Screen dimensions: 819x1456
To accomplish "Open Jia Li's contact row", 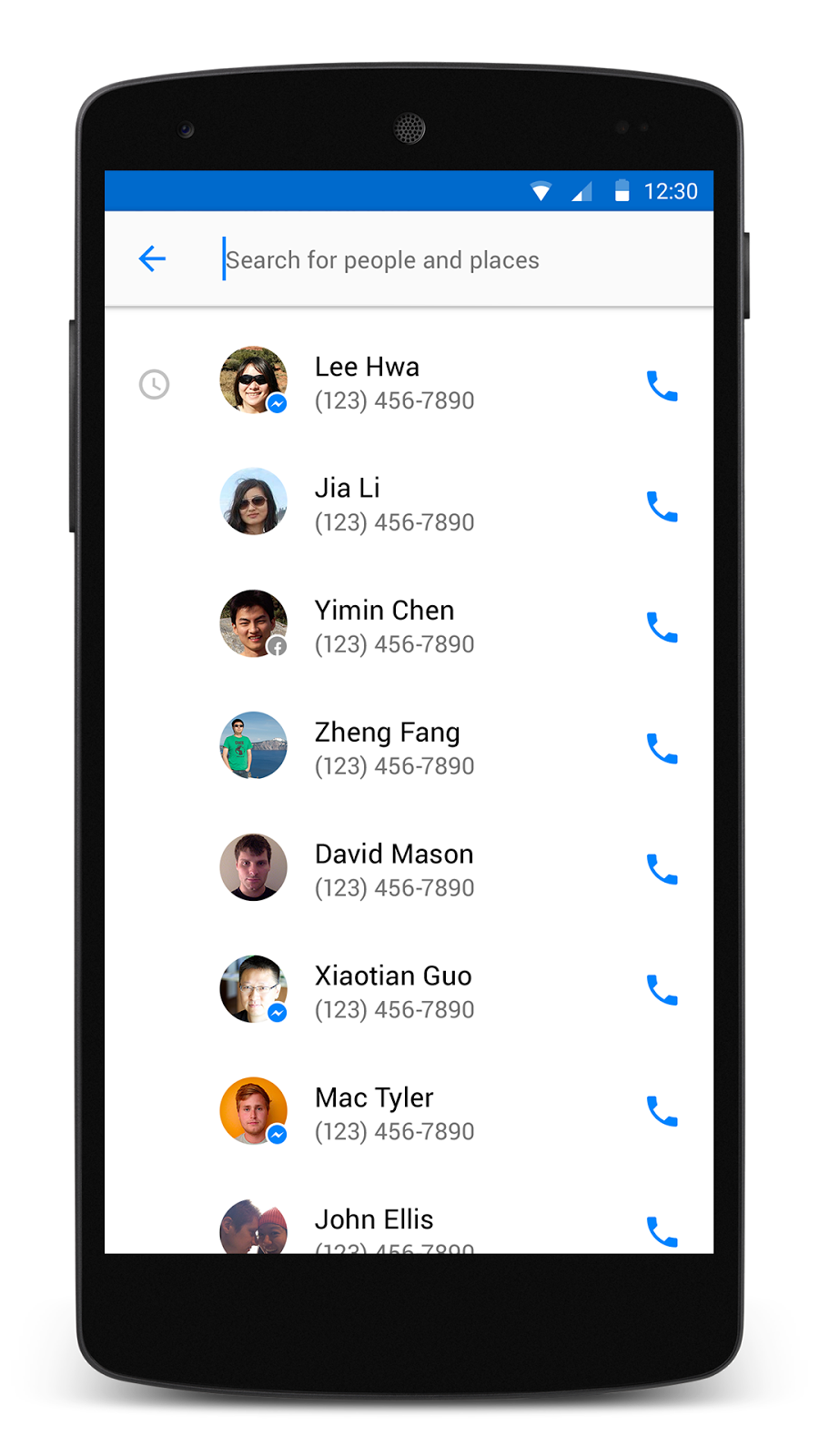I will (393, 504).
